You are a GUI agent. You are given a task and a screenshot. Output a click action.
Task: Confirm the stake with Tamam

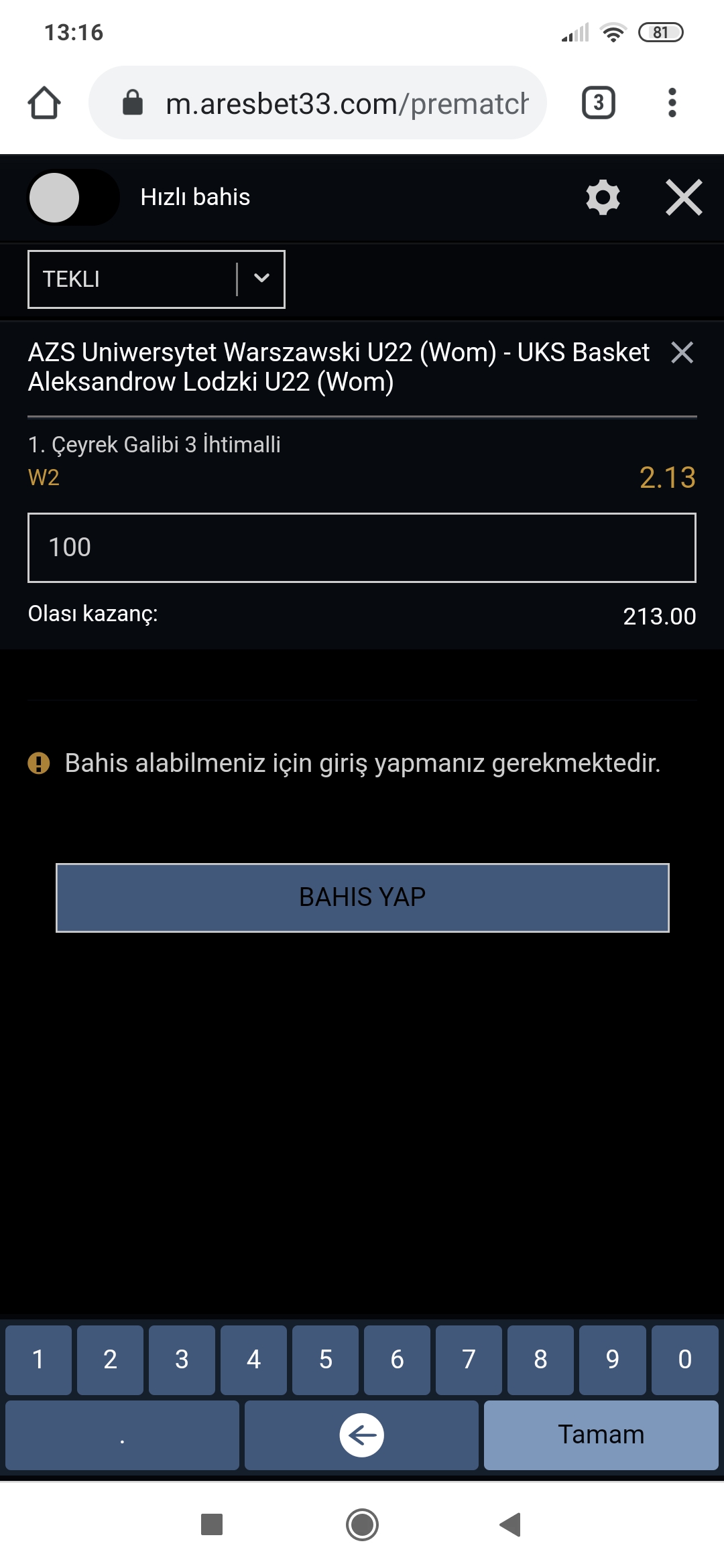601,1435
